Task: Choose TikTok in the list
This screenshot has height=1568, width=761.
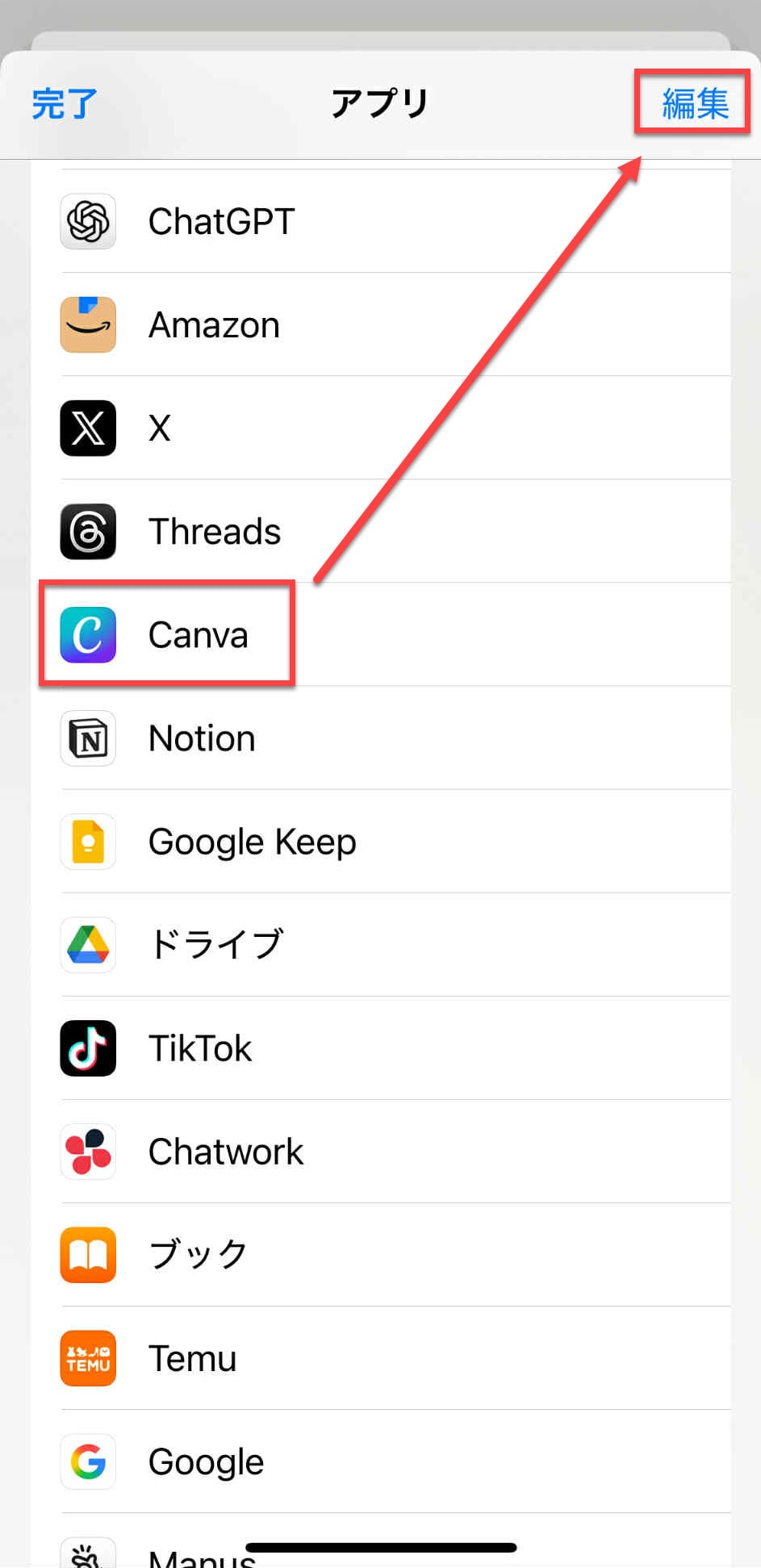Action: coord(200,1048)
